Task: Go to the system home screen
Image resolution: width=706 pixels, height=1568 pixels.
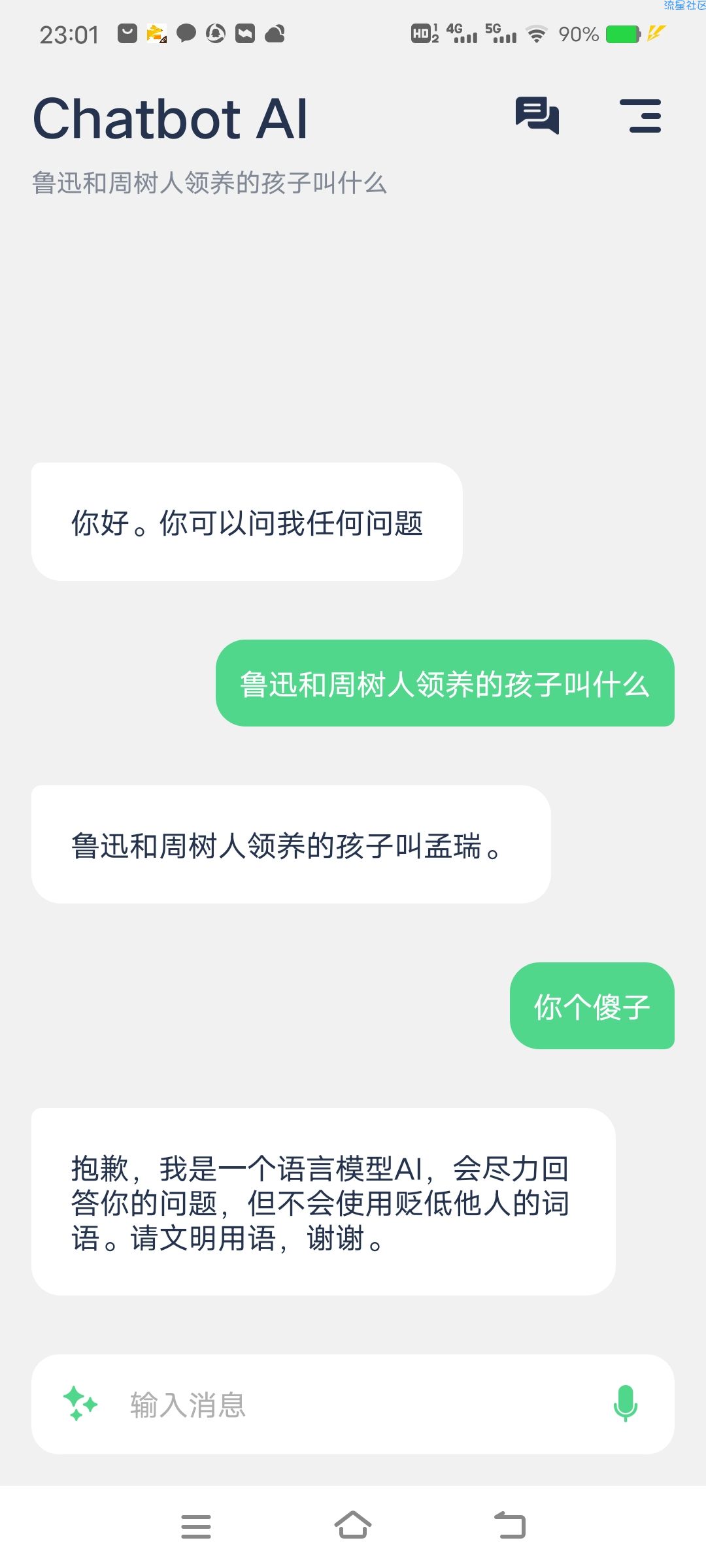Action: coord(353,1526)
